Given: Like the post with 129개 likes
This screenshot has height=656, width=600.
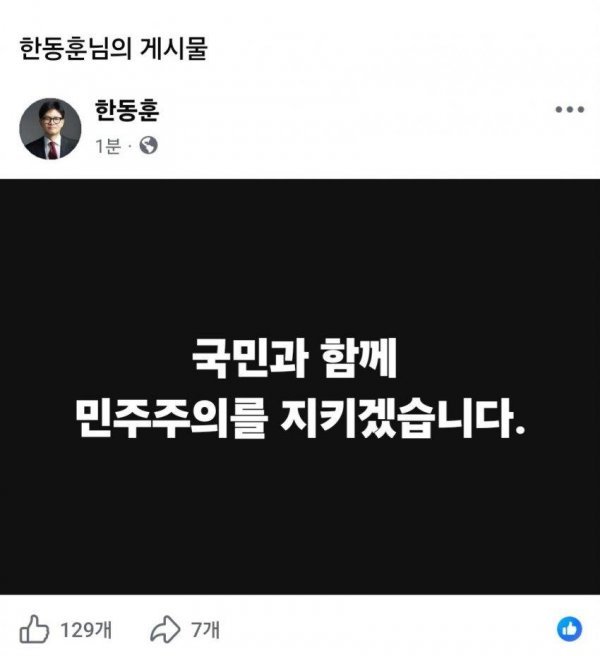Looking at the screenshot, I should point(34,629).
